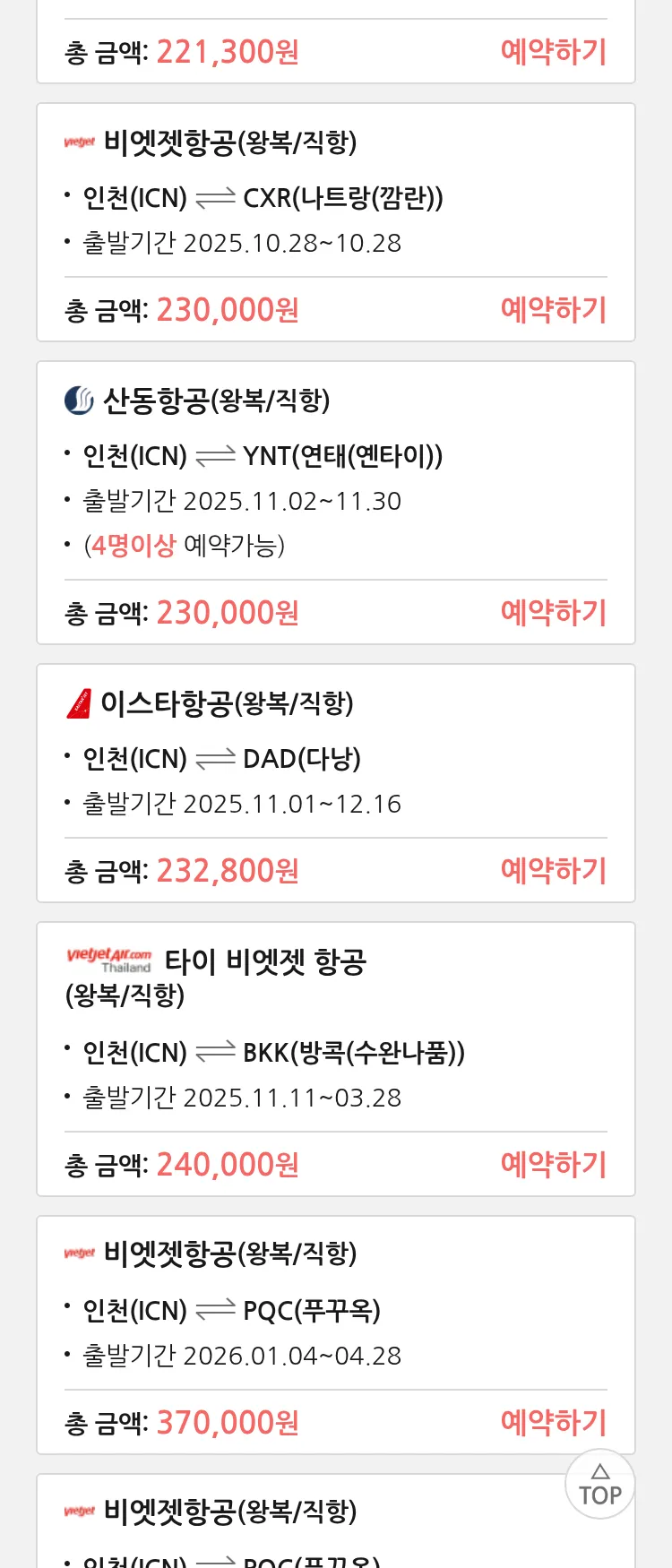Jump back to top with TOP button
This screenshot has height=1568, width=672.
click(599, 1484)
